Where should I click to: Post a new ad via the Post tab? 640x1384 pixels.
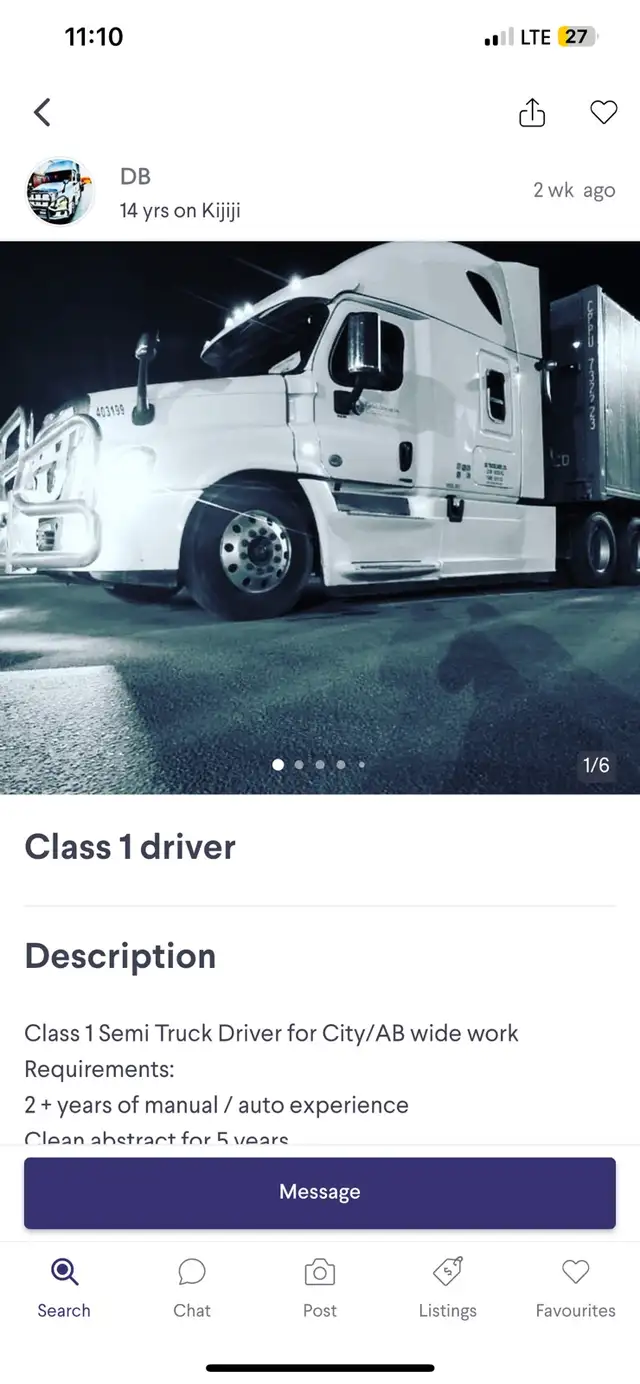[x=320, y=1288]
